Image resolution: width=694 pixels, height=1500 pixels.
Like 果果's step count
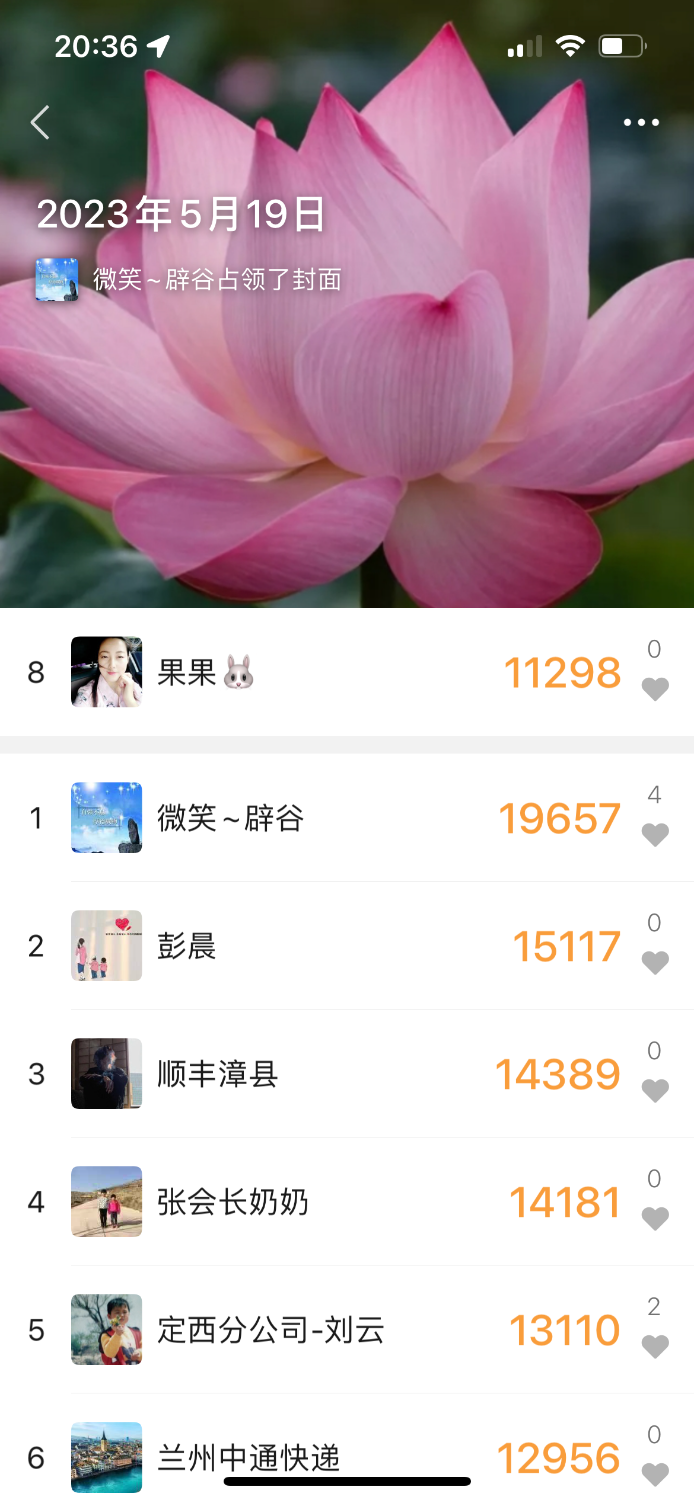655,689
